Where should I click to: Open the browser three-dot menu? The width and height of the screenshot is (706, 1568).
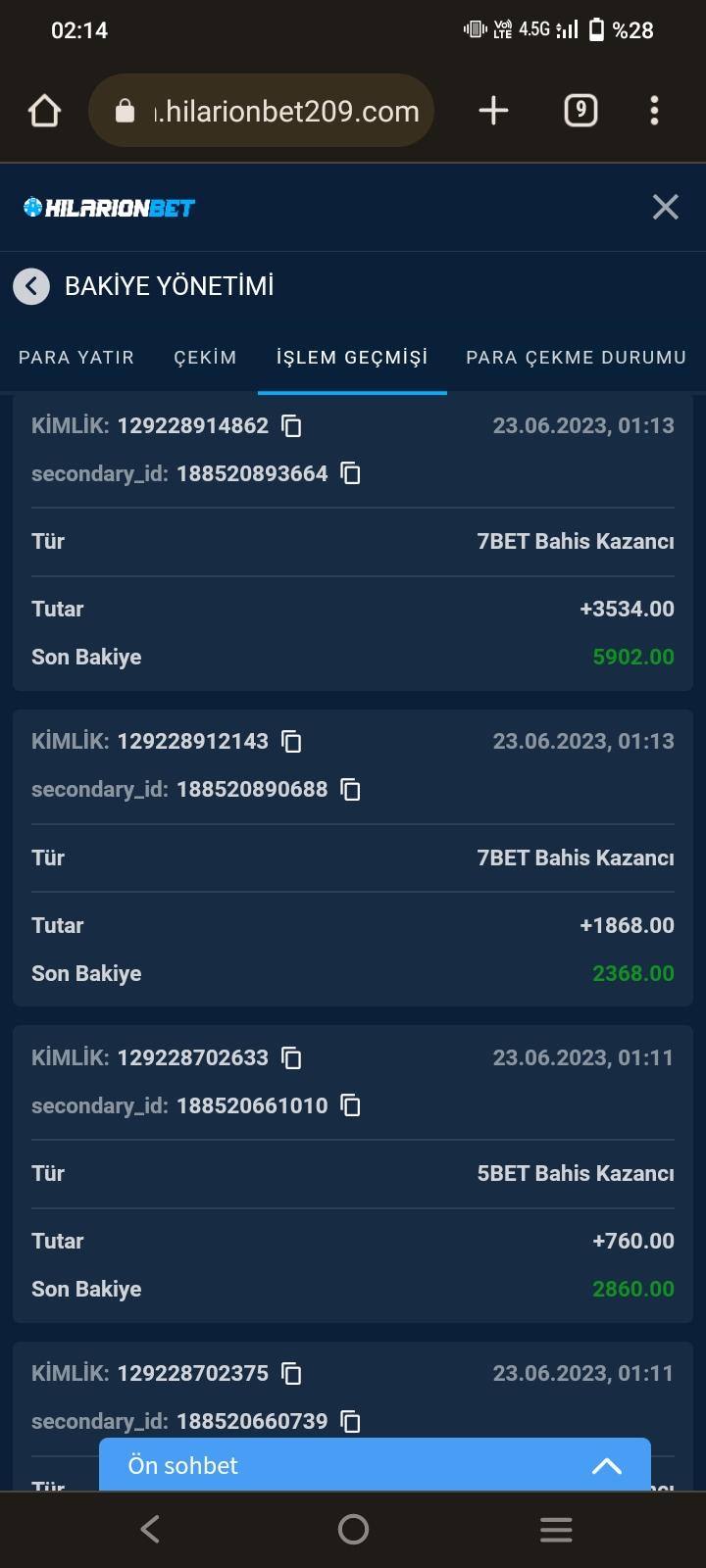(x=654, y=110)
